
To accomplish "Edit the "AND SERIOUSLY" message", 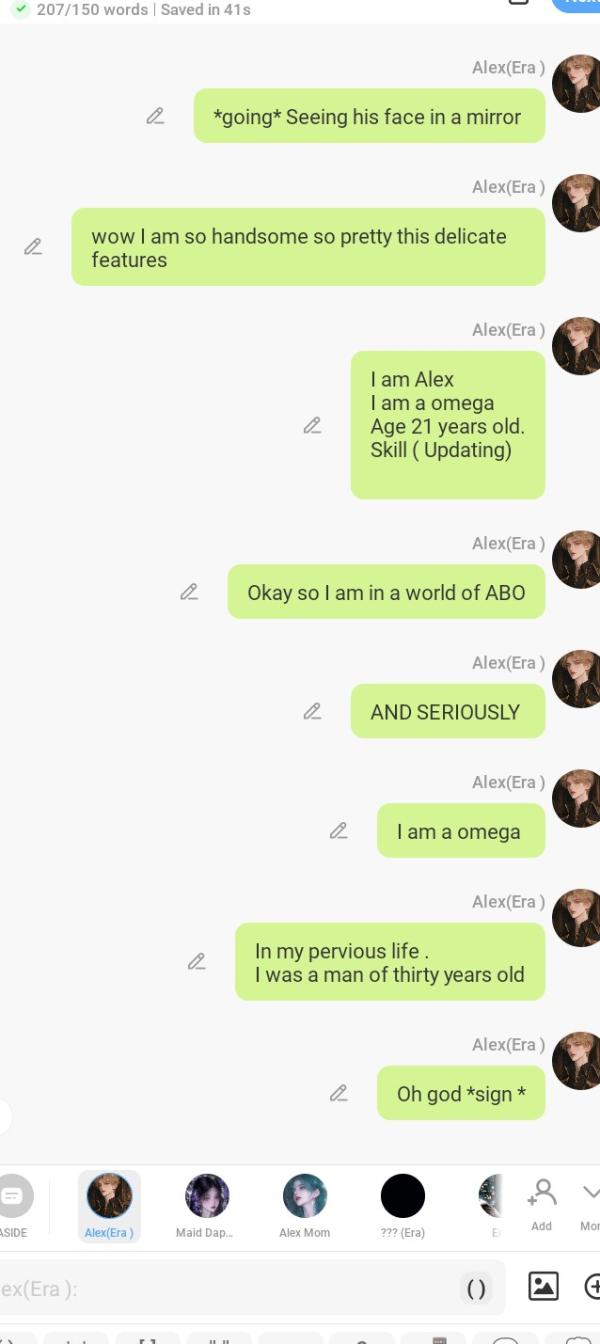I will (x=312, y=711).
